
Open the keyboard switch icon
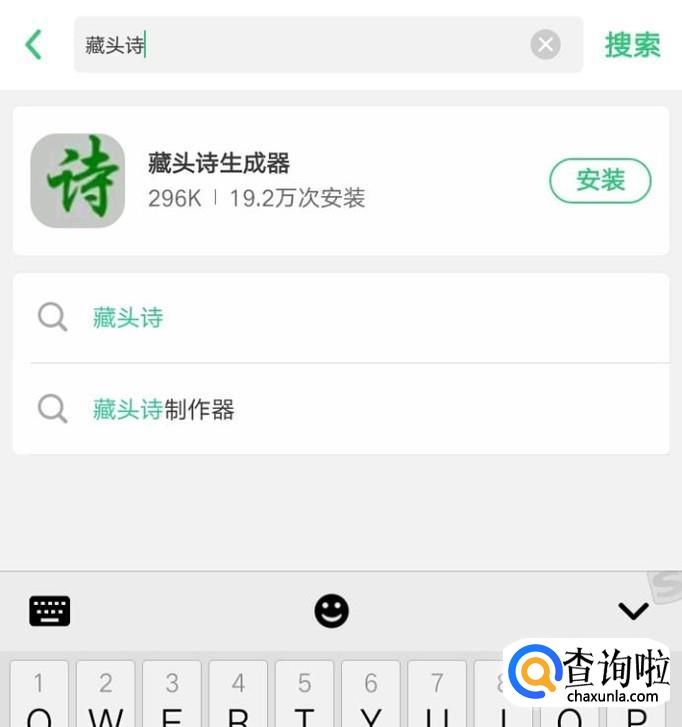click(x=50, y=611)
